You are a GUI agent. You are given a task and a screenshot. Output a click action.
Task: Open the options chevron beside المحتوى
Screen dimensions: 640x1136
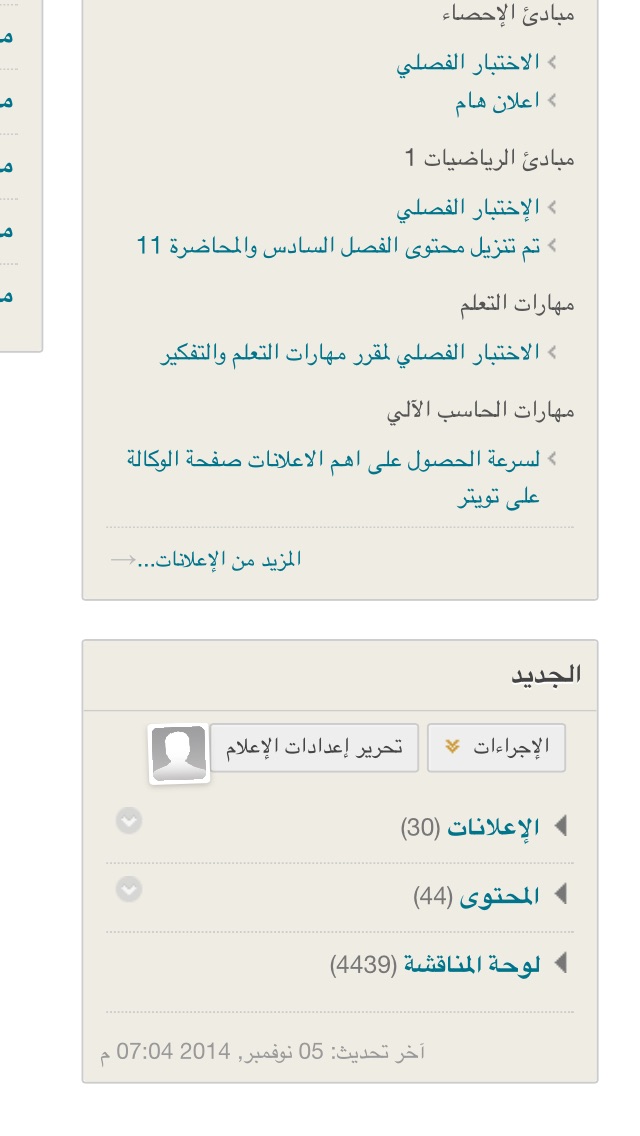[x=129, y=889]
